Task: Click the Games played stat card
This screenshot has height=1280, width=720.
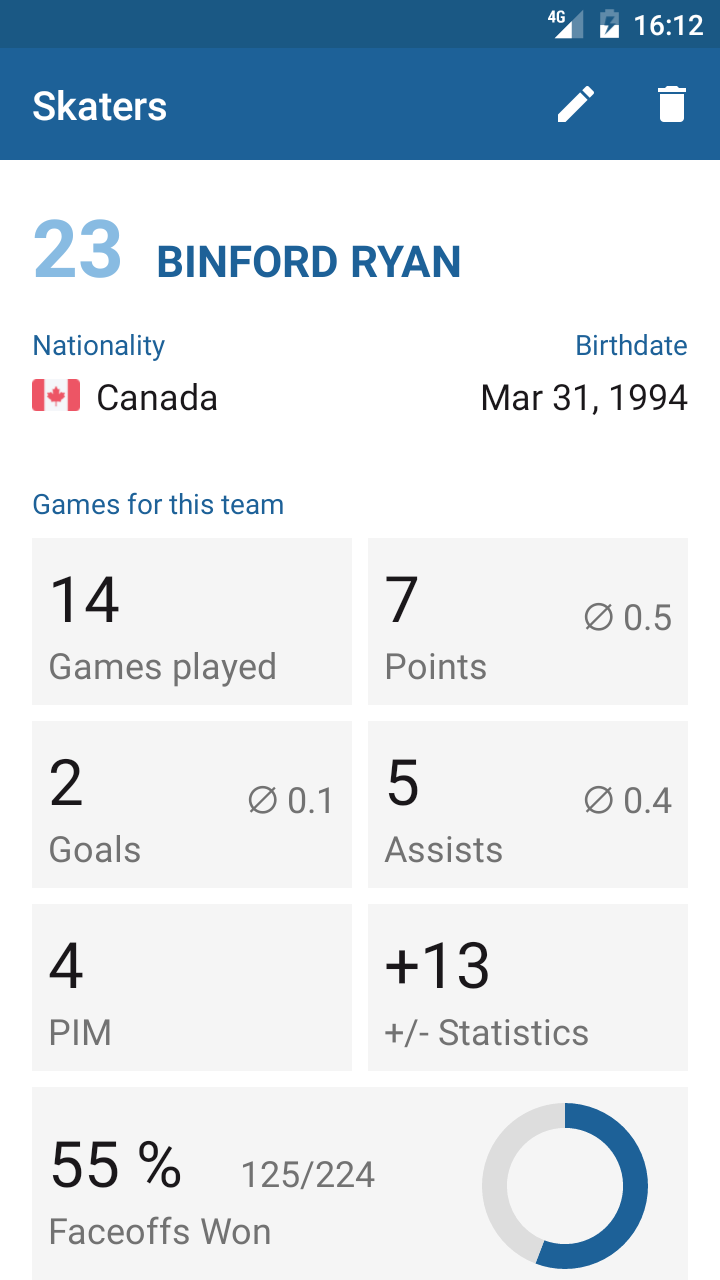Action: 192,621
